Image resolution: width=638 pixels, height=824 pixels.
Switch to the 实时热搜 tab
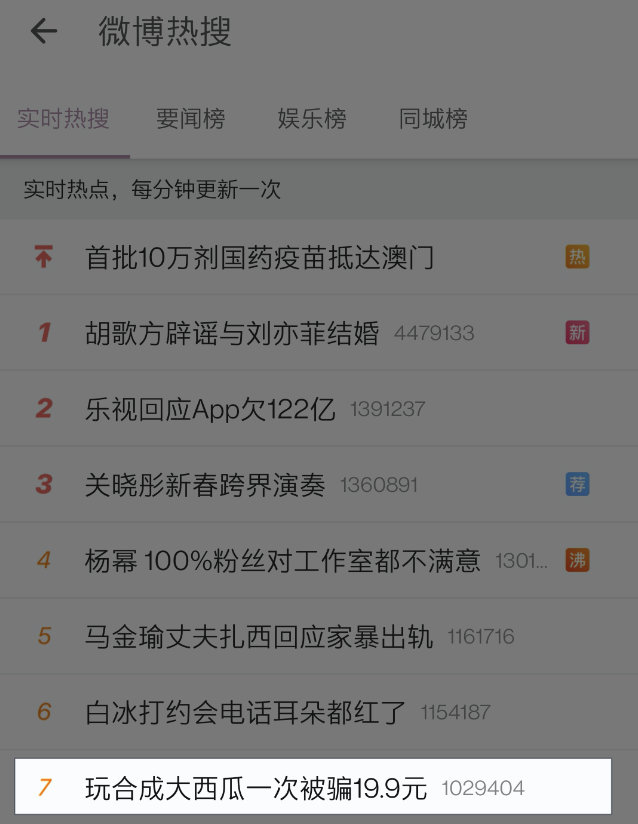(x=64, y=120)
